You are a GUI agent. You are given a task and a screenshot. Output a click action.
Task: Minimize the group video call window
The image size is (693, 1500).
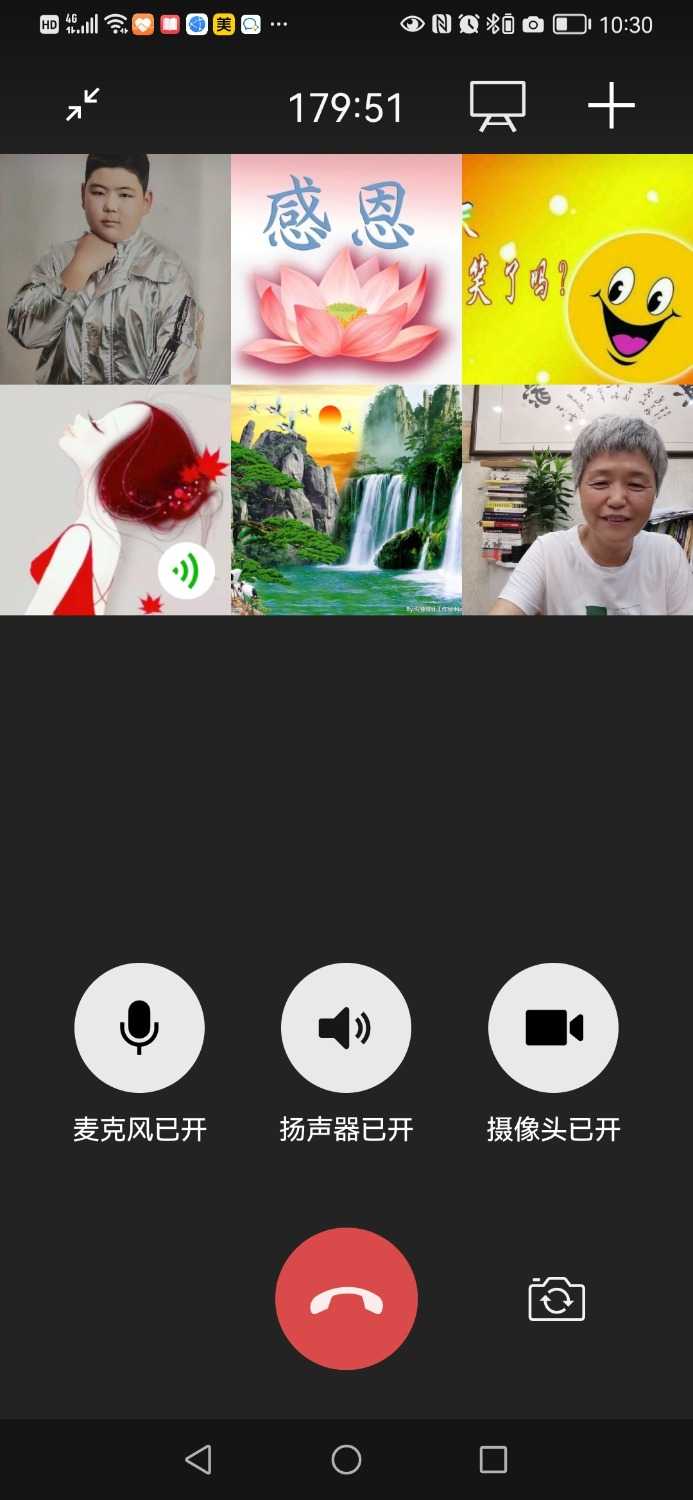[83, 105]
